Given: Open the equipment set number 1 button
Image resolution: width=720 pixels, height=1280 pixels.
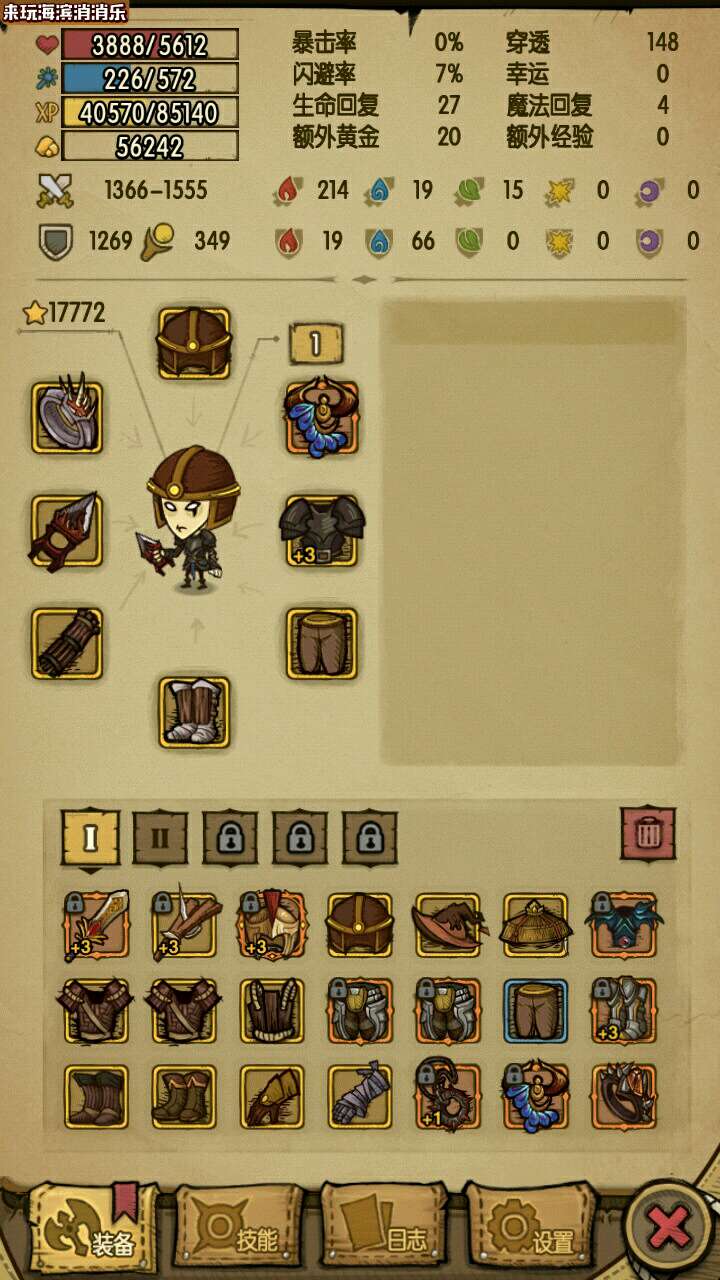Looking at the screenshot, I should coord(315,343).
